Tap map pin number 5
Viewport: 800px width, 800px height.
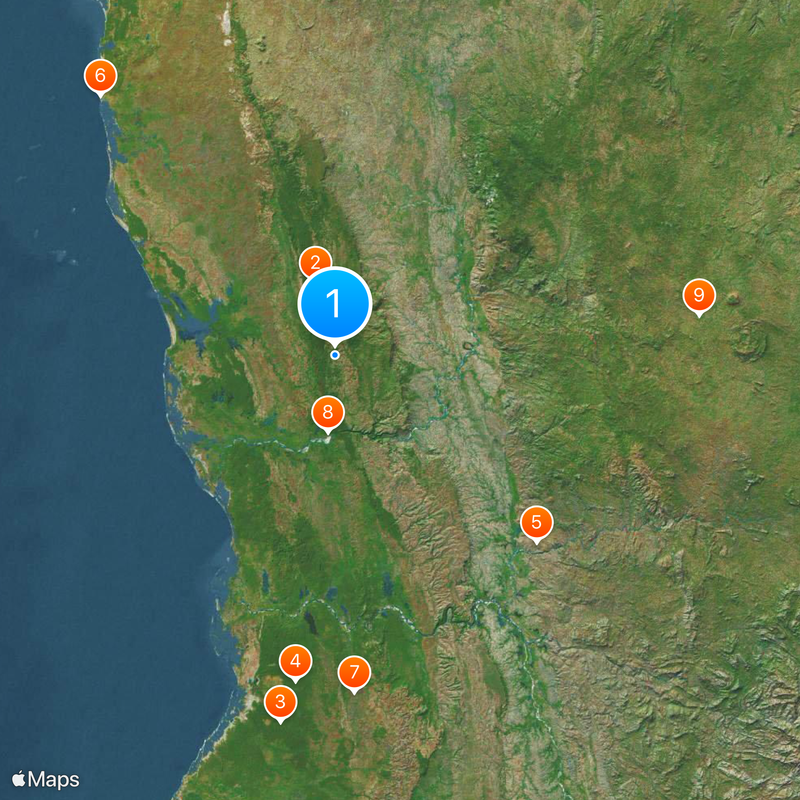pyautogui.click(x=536, y=521)
